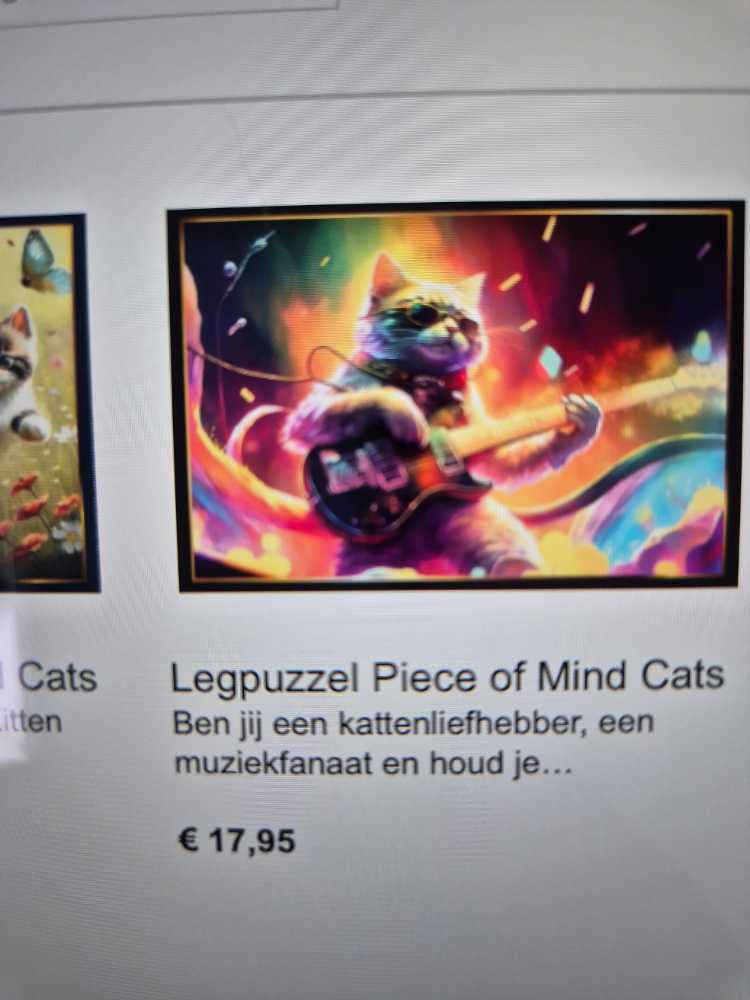Screen dimensions: 750x1000
Task: Open the Legpuzzel Piece of Mind Cats title
Action: (x=446, y=677)
